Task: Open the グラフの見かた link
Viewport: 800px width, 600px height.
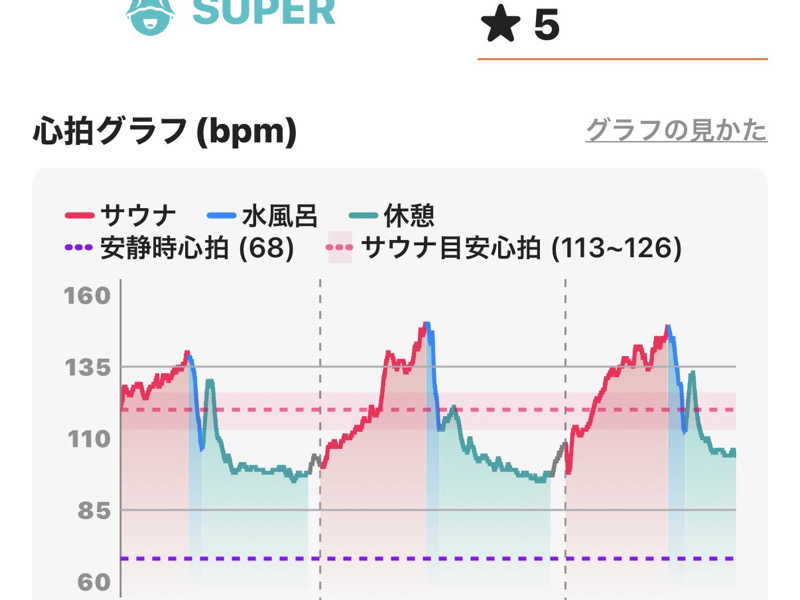Action: click(x=676, y=131)
